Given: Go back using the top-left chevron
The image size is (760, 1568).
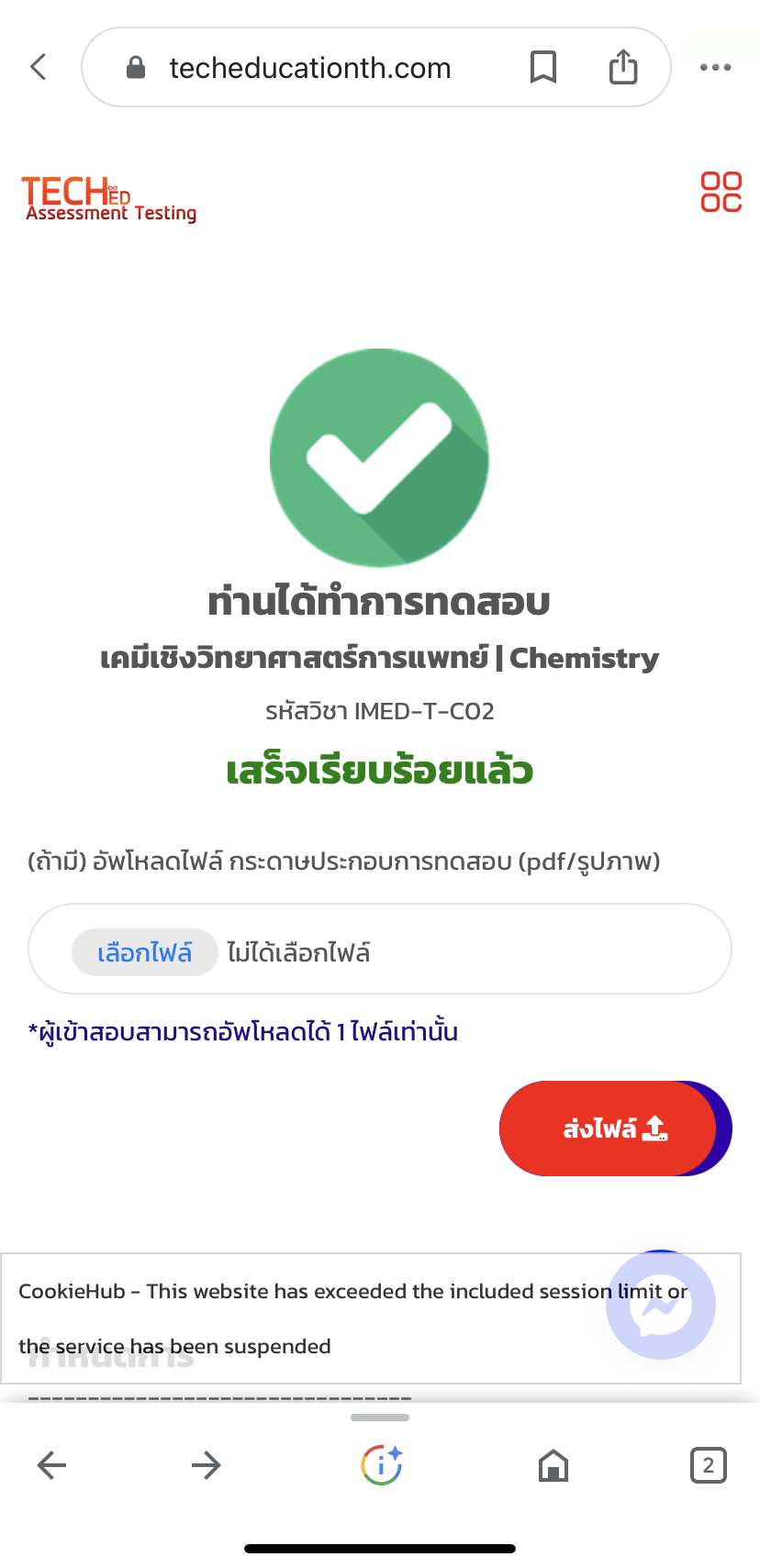Looking at the screenshot, I should pos(39,67).
